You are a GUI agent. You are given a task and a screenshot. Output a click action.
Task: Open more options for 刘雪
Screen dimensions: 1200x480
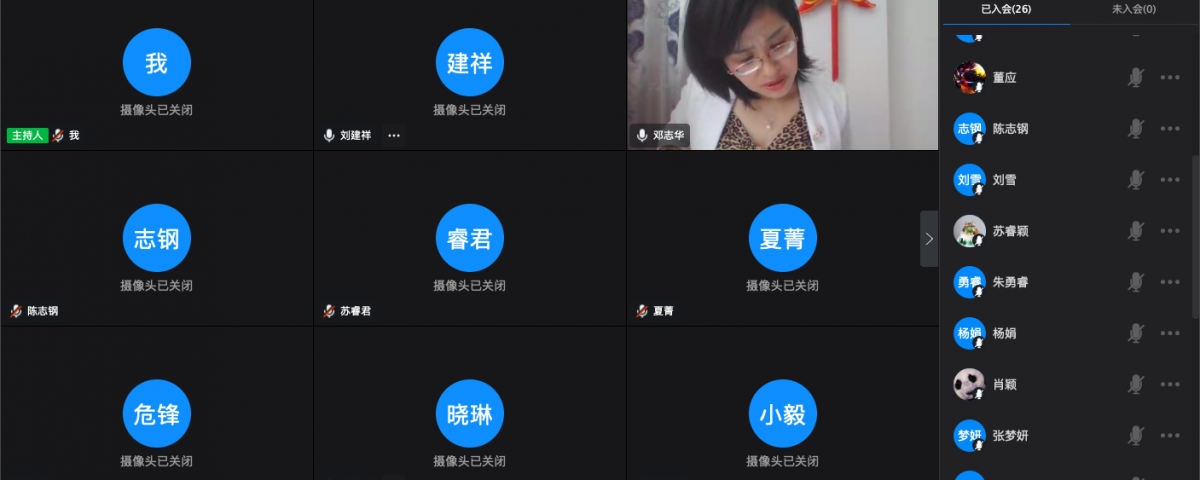click(x=1170, y=180)
